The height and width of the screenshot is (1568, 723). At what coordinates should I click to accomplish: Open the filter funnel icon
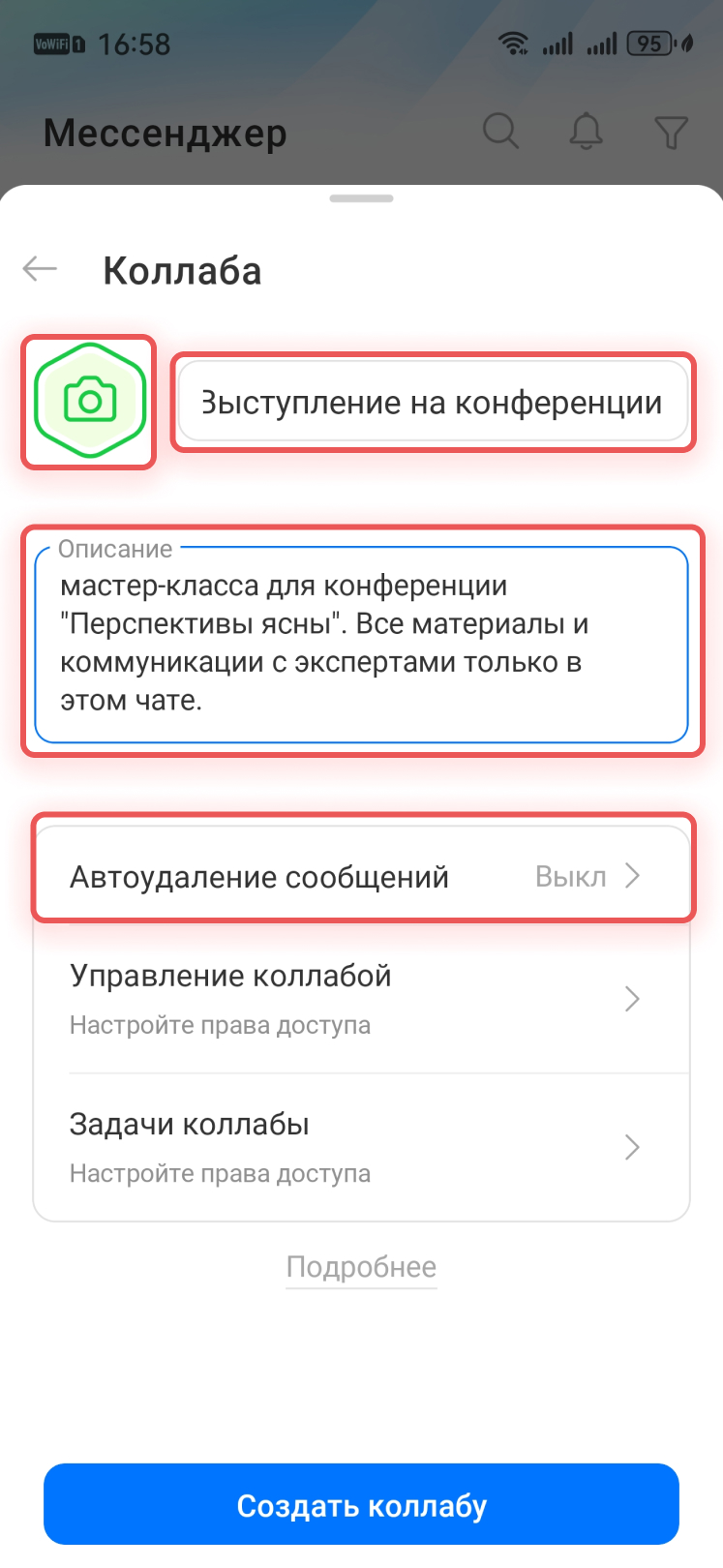pyautogui.click(x=671, y=132)
